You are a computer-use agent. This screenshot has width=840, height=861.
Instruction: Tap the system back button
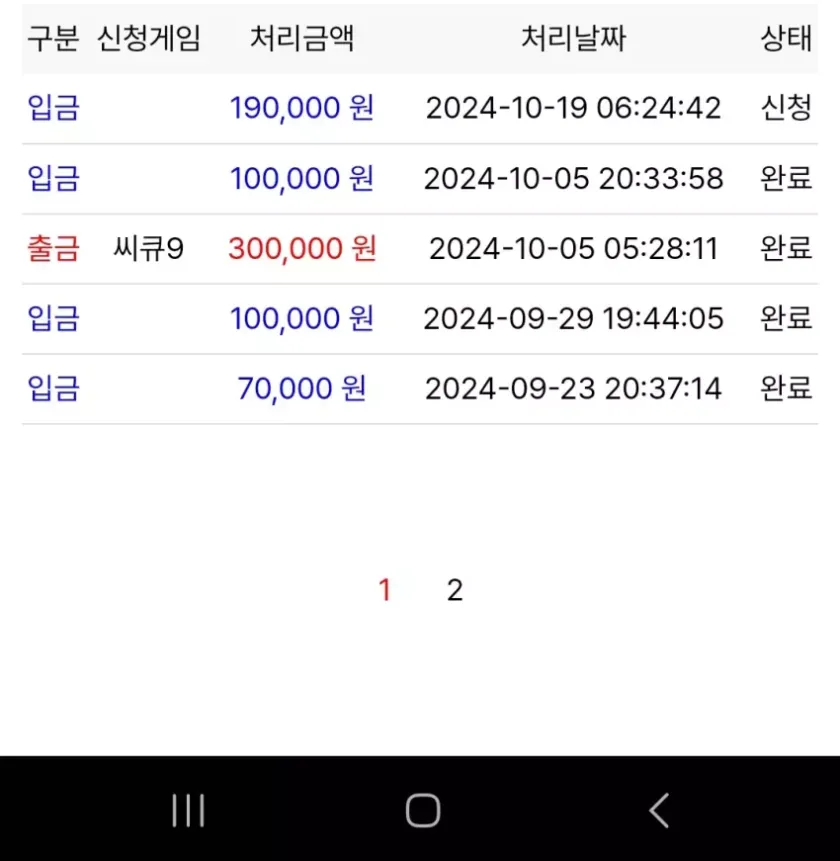(x=658, y=810)
